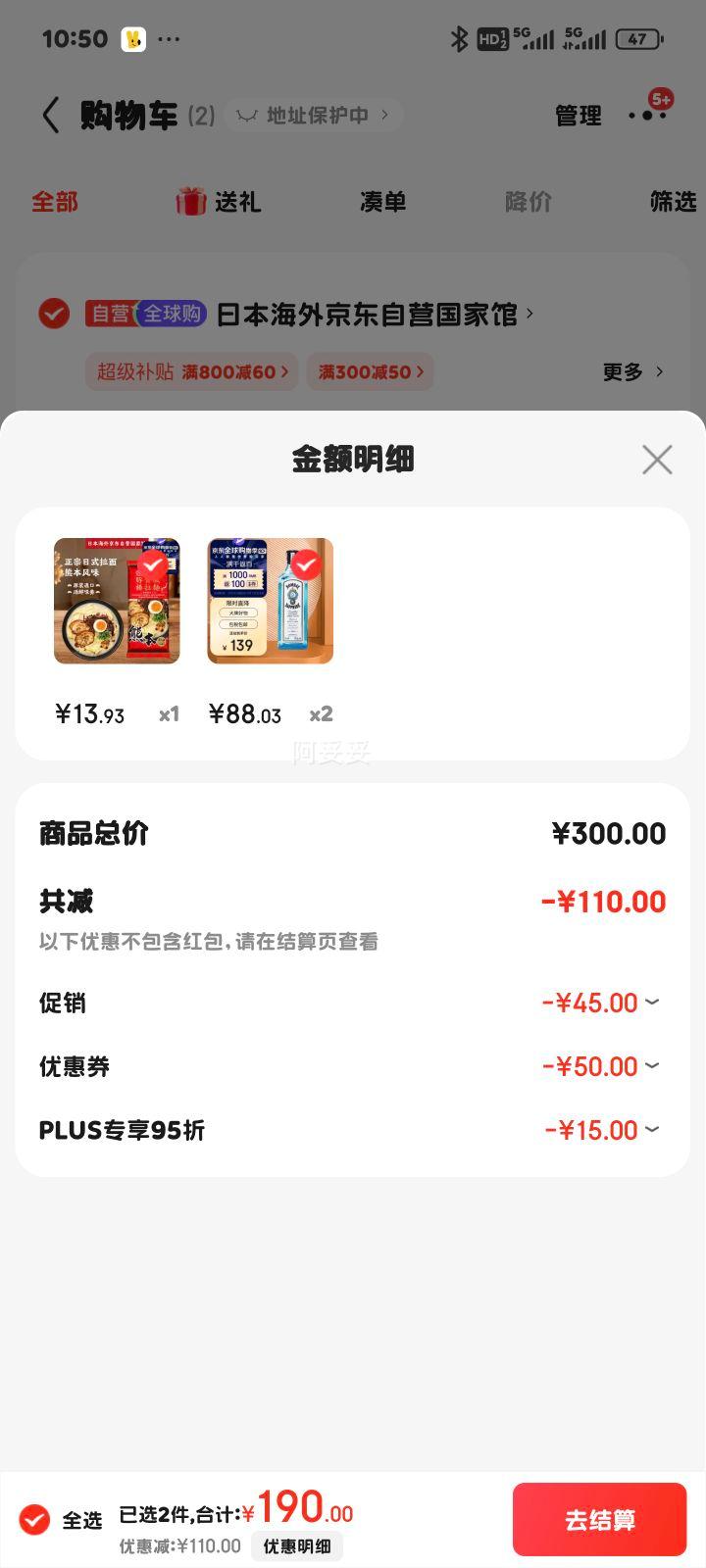Expand the 优惠券 coupon breakdown

point(653,1066)
